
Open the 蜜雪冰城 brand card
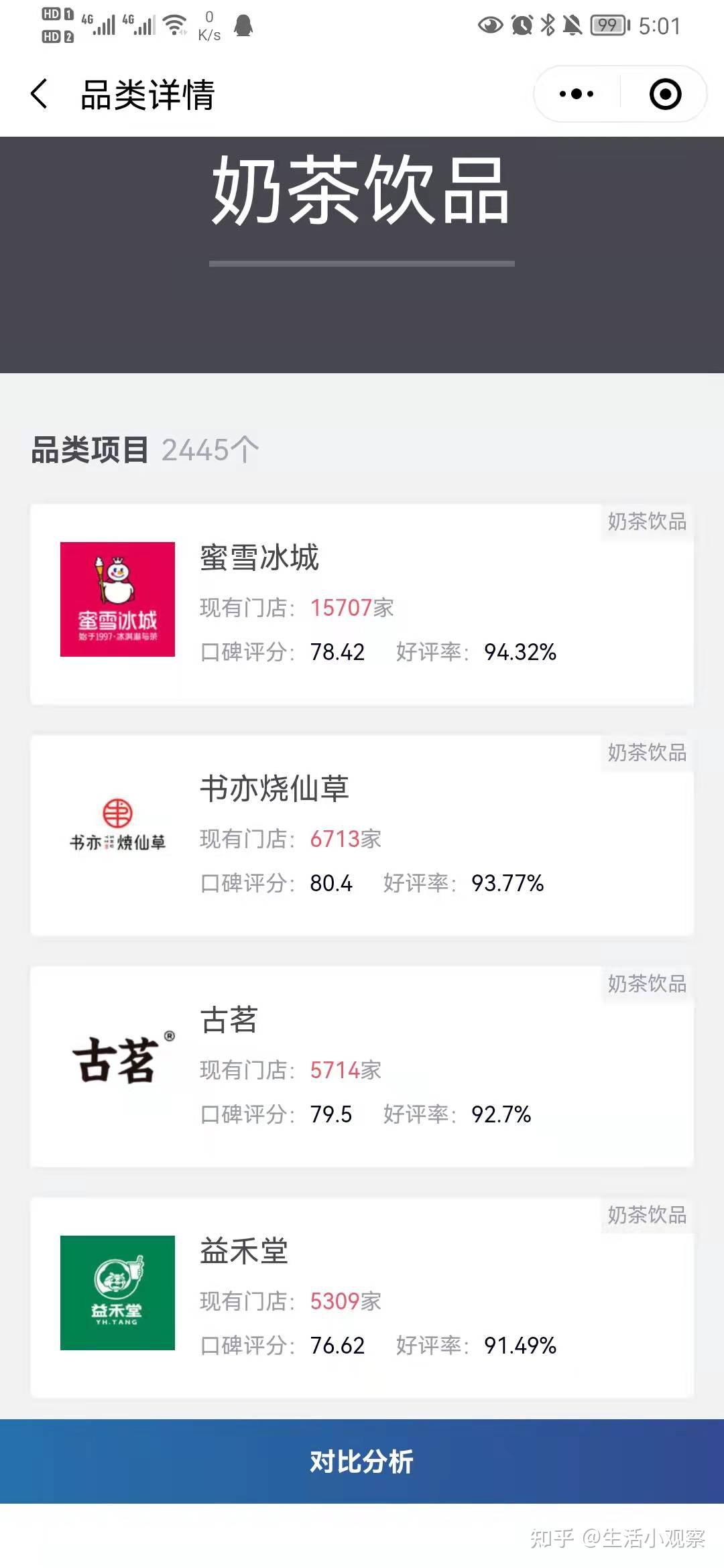362,604
